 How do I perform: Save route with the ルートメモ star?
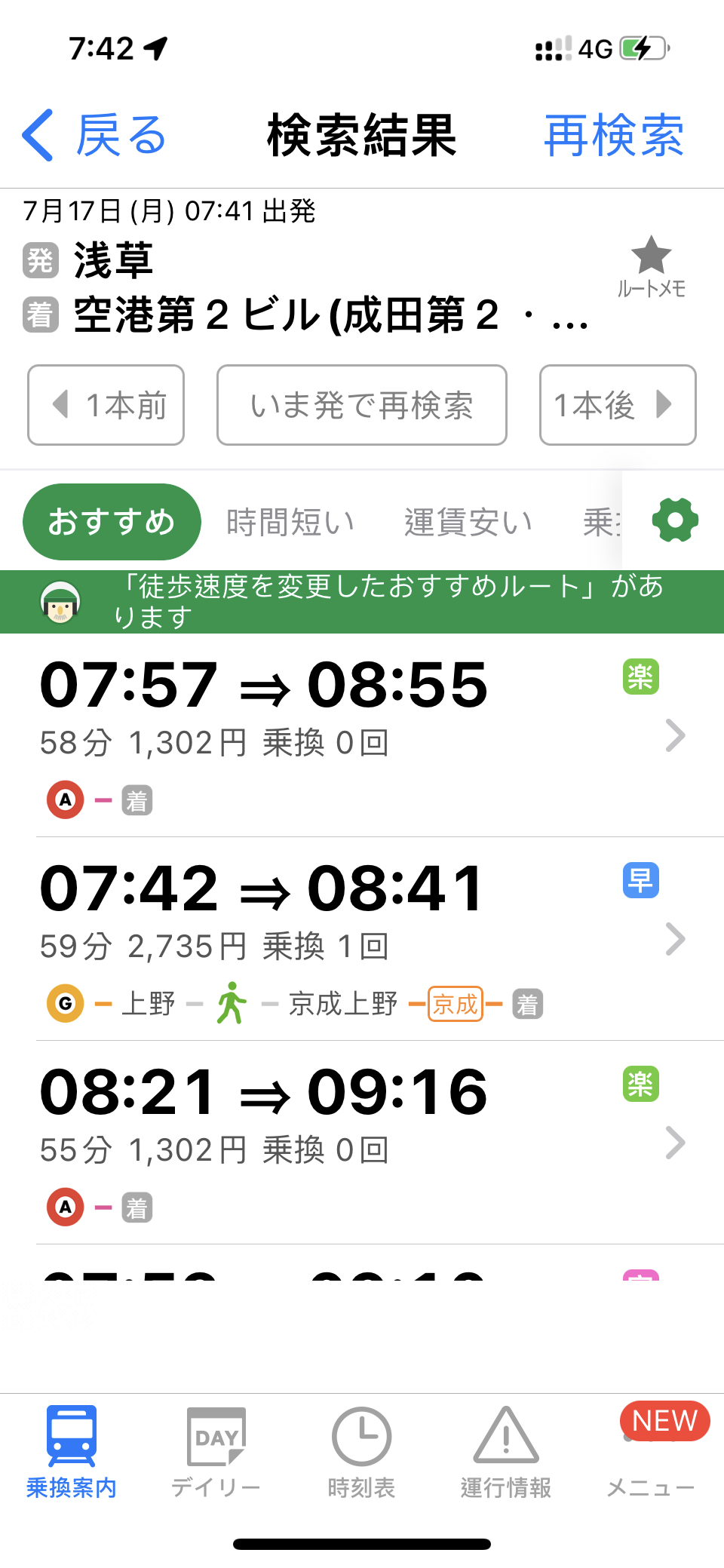[651, 267]
